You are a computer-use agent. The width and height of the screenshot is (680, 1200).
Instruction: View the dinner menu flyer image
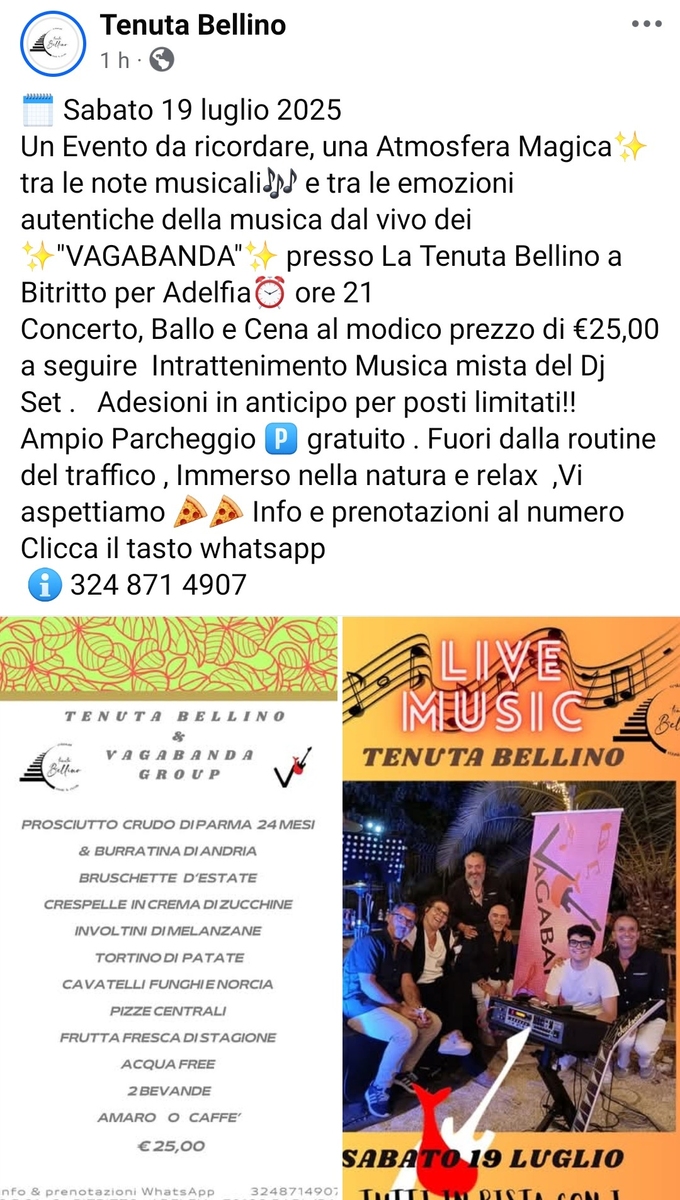point(169,908)
